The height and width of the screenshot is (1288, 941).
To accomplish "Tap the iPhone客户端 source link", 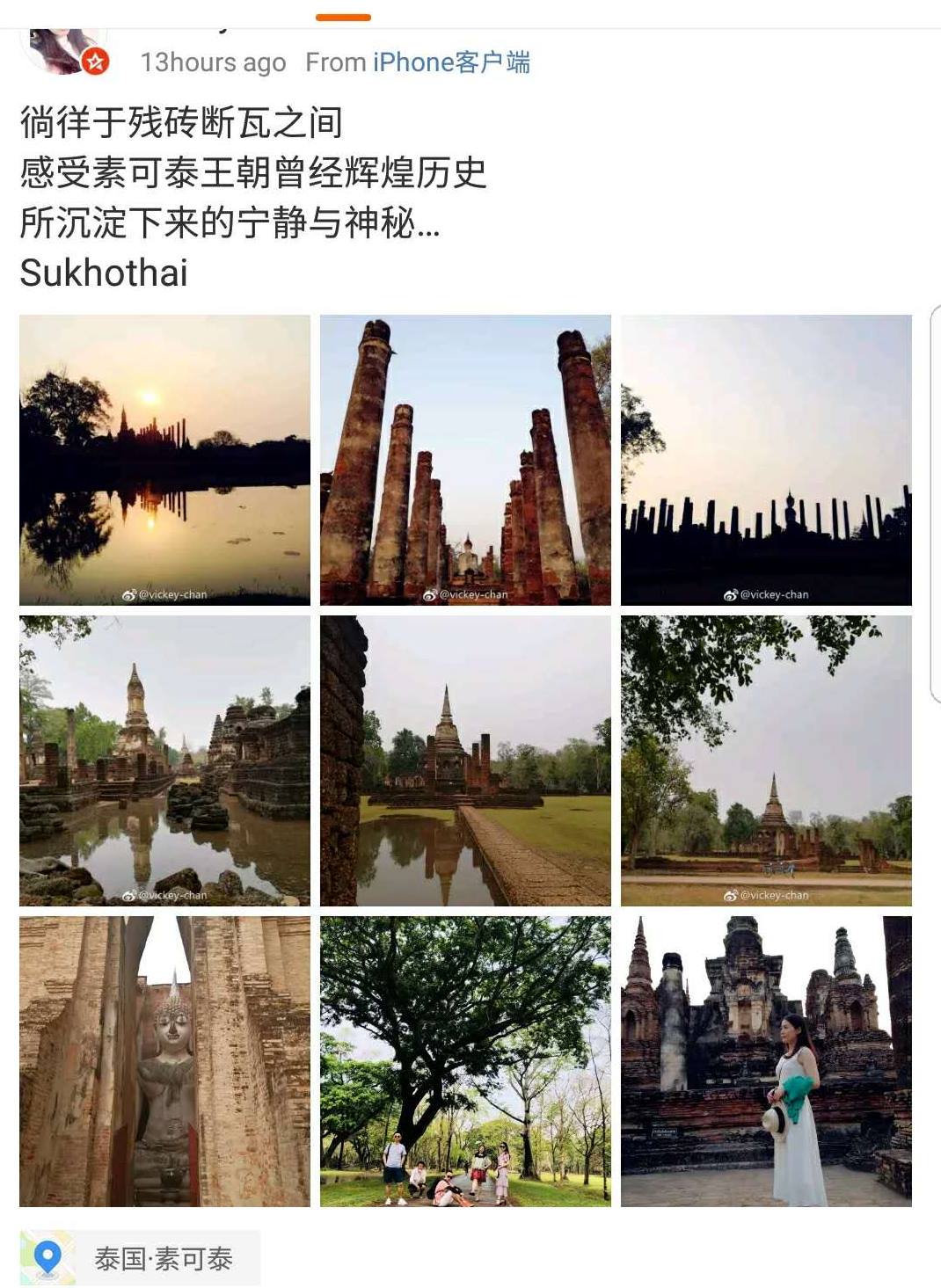I will point(451,62).
